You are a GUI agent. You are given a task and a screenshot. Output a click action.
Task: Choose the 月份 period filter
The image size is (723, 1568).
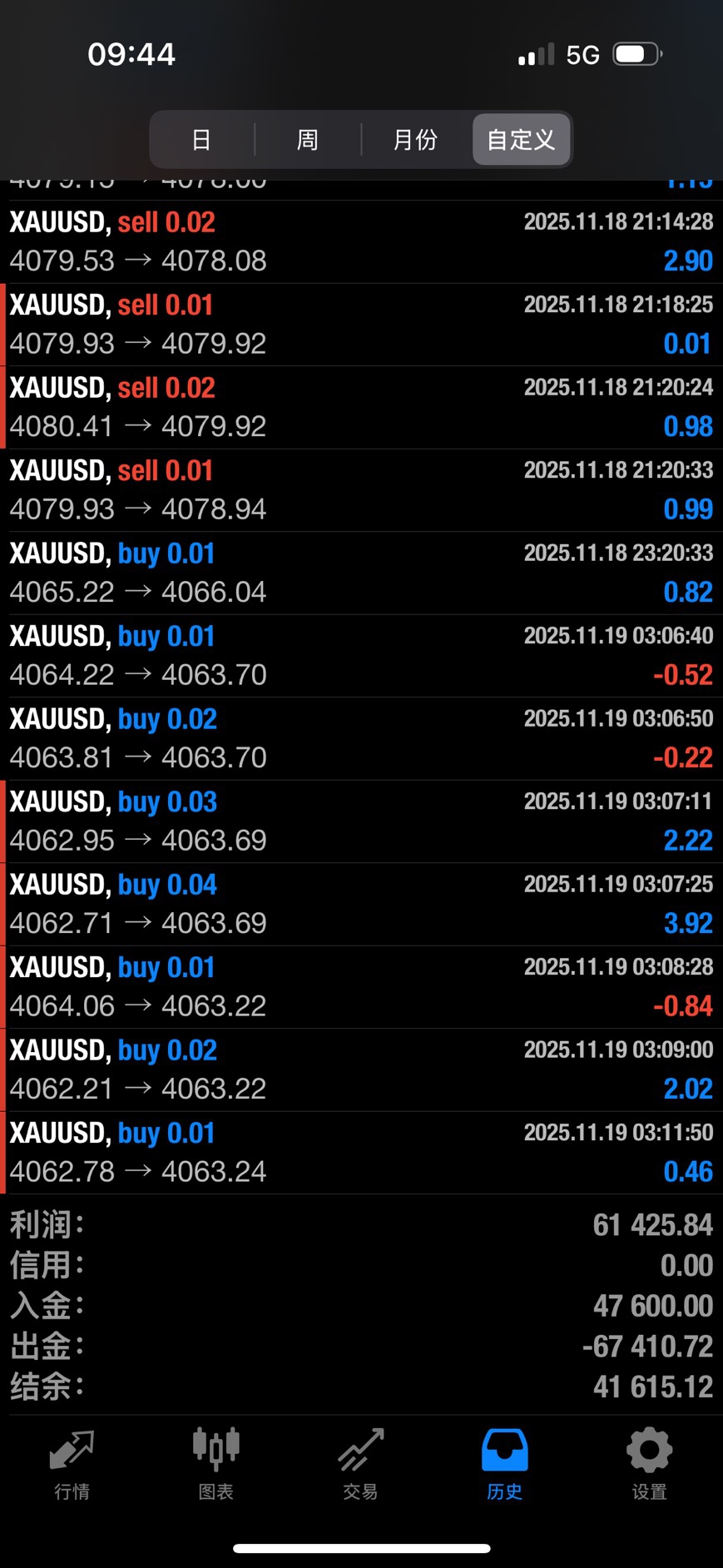click(415, 140)
